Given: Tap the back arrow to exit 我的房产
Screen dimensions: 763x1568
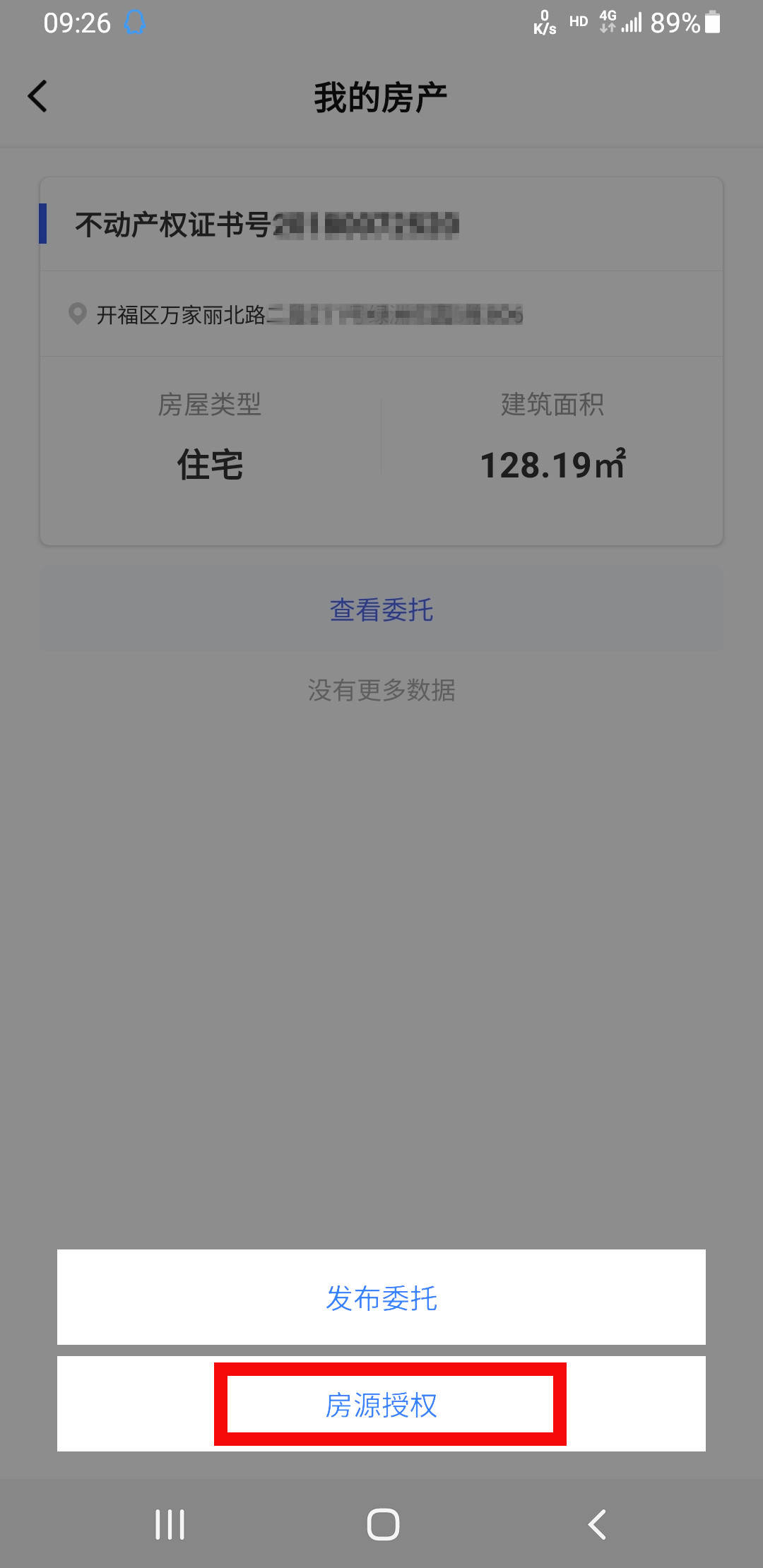Looking at the screenshot, I should 37,95.
